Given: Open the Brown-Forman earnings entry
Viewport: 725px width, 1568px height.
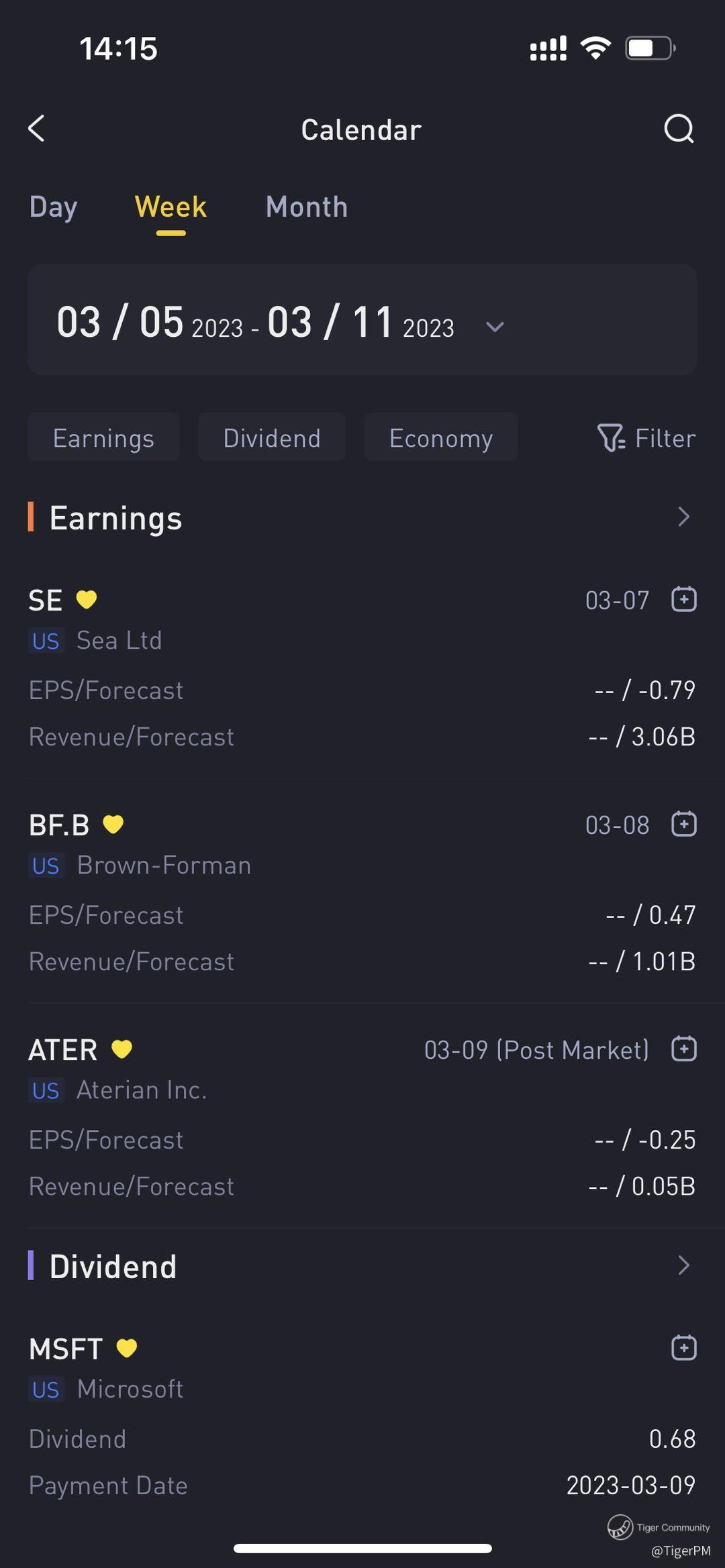Looking at the screenshot, I should (x=164, y=865).
